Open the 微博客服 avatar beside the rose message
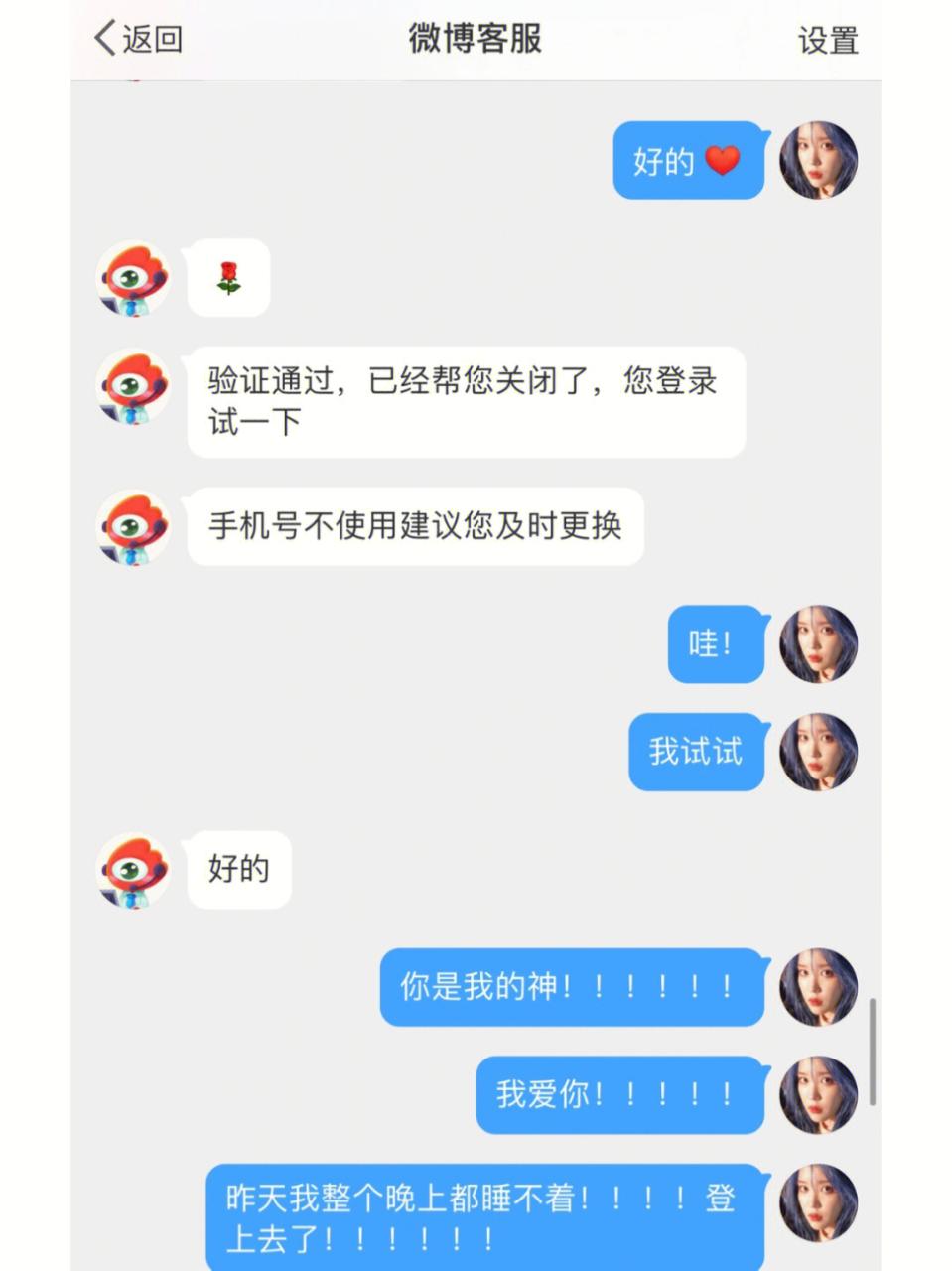Screen dimensions: 952x1271 pos(134,278)
